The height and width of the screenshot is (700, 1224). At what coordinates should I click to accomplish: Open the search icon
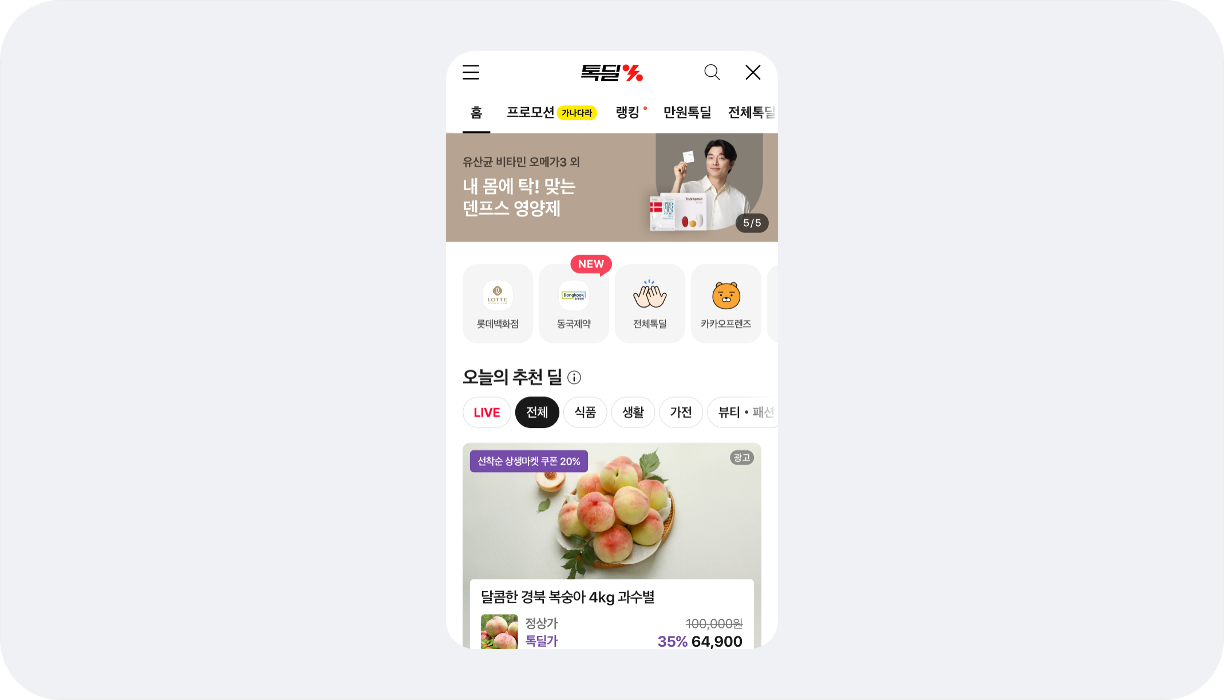[712, 72]
